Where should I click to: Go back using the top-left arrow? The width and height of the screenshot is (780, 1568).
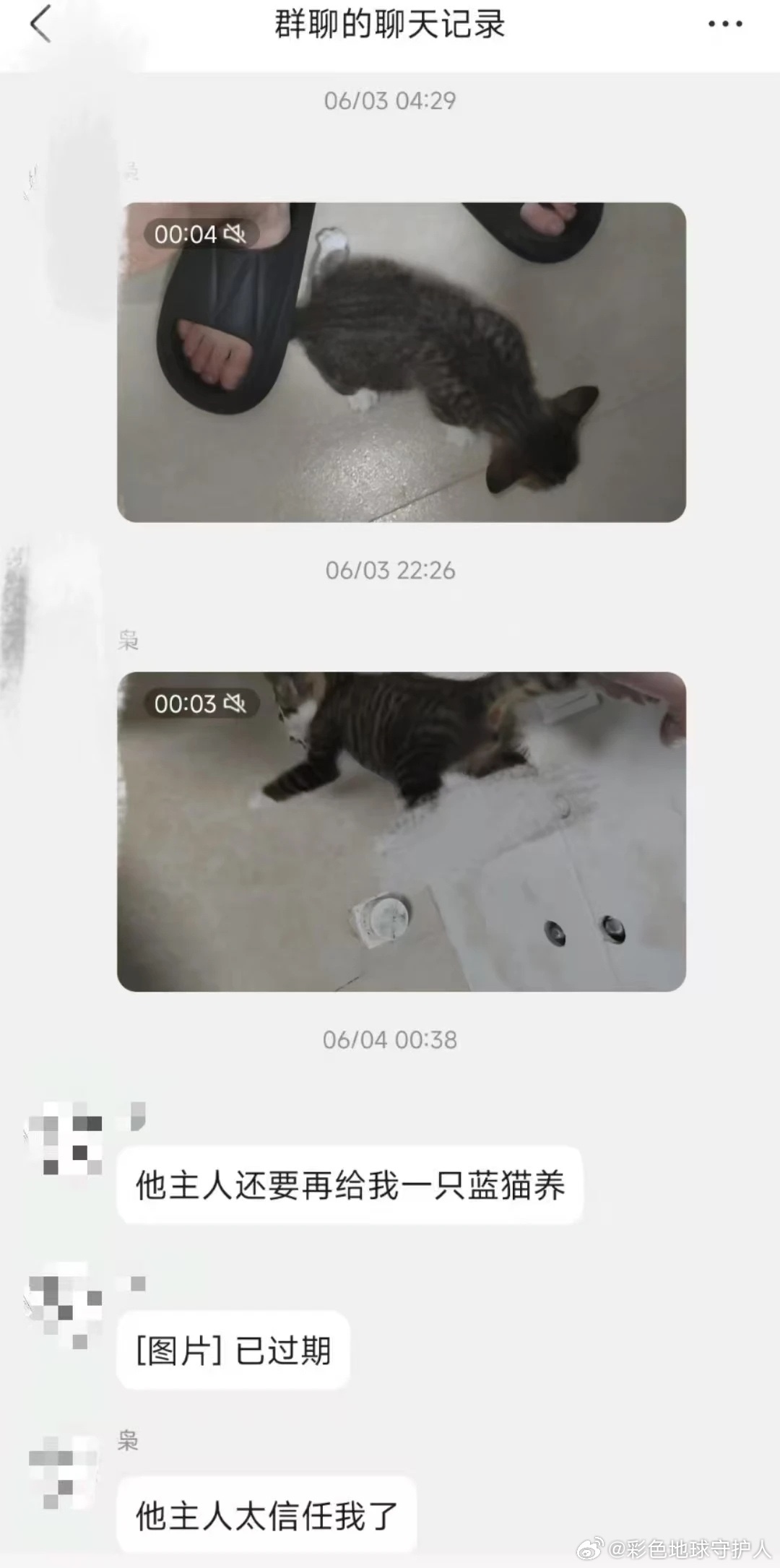pyautogui.click(x=41, y=25)
